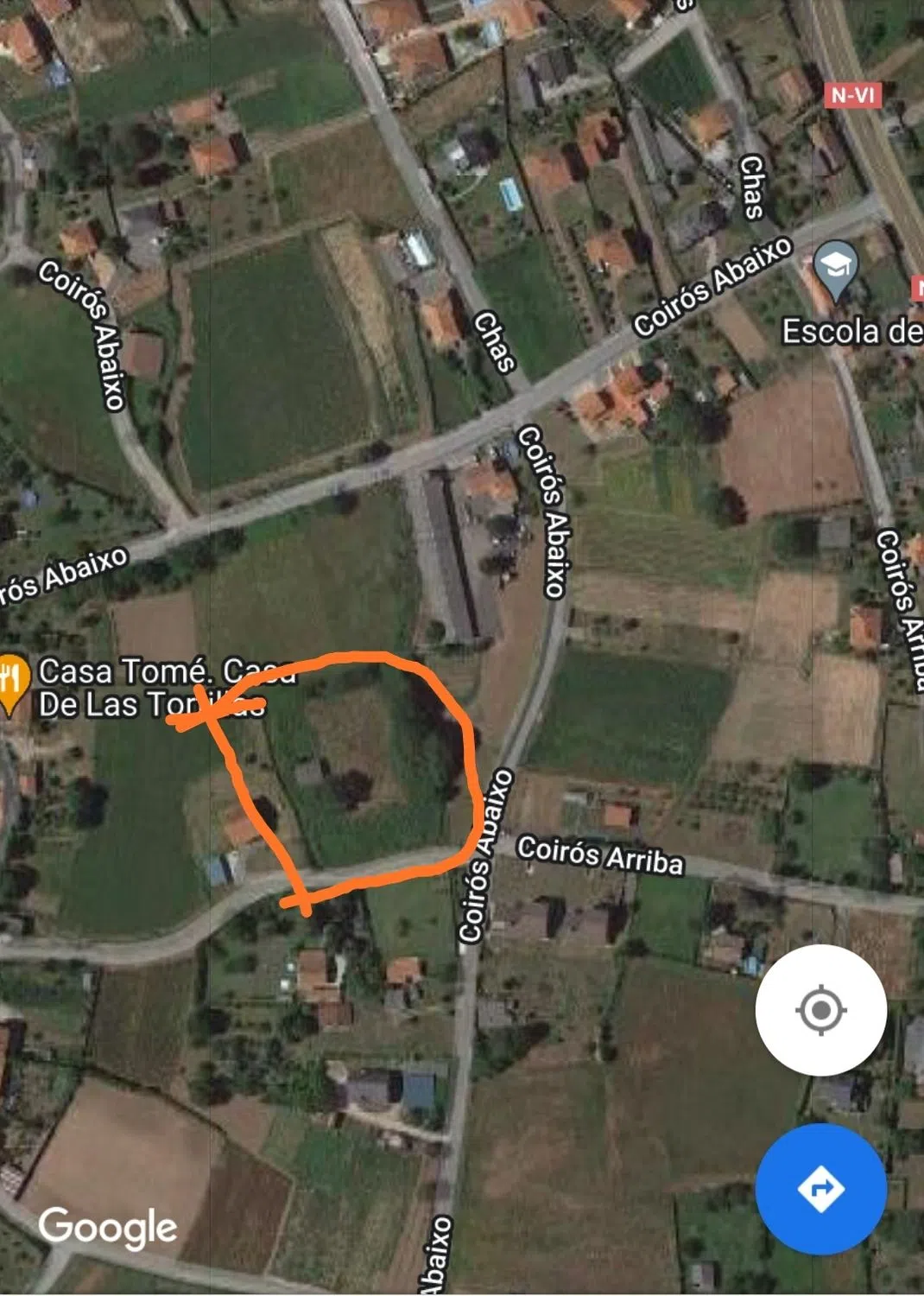Center map on my current location
The height and width of the screenshot is (1296, 924).
[x=820, y=1009]
